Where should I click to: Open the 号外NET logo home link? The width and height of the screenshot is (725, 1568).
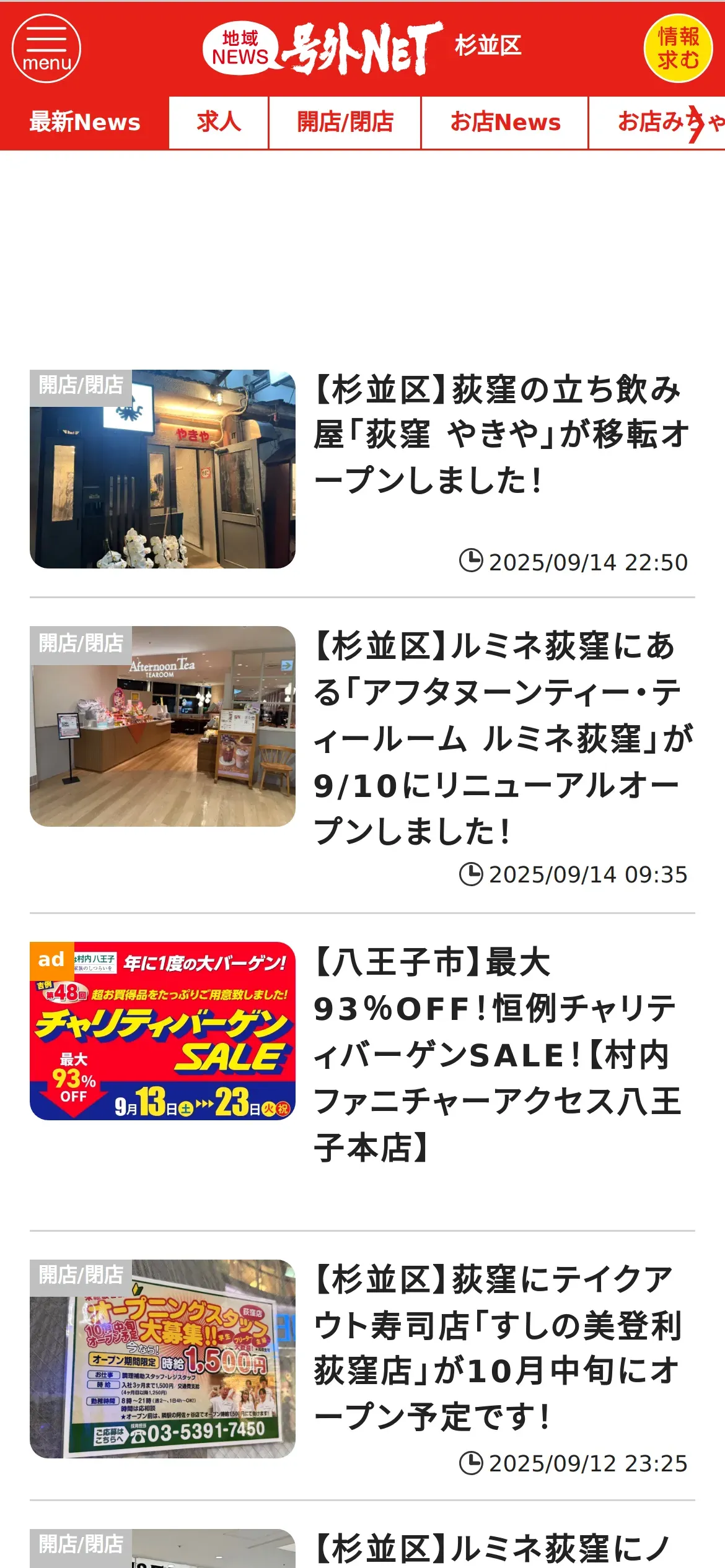point(323,49)
